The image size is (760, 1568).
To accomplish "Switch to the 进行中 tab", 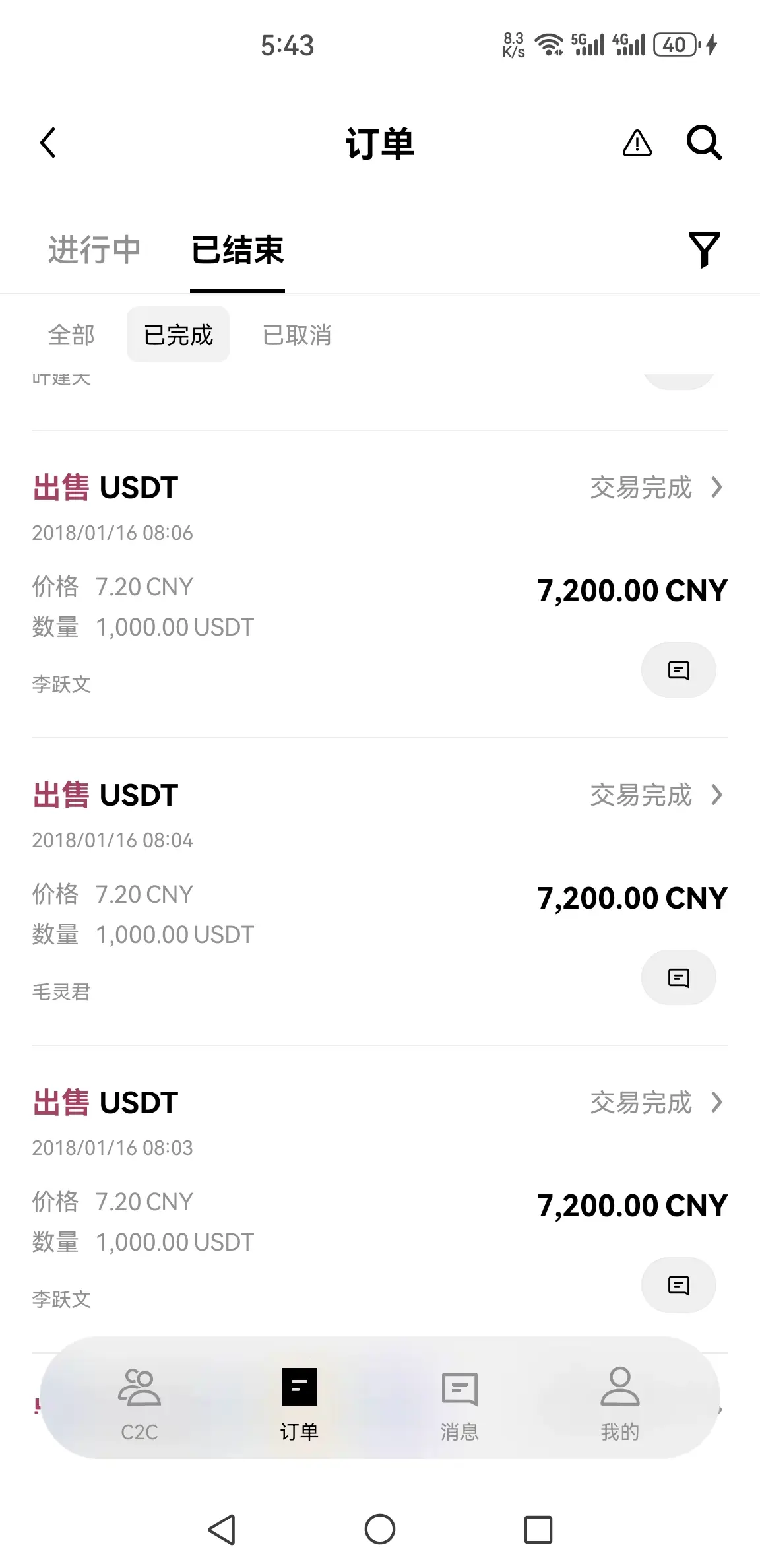I will [94, 250].
